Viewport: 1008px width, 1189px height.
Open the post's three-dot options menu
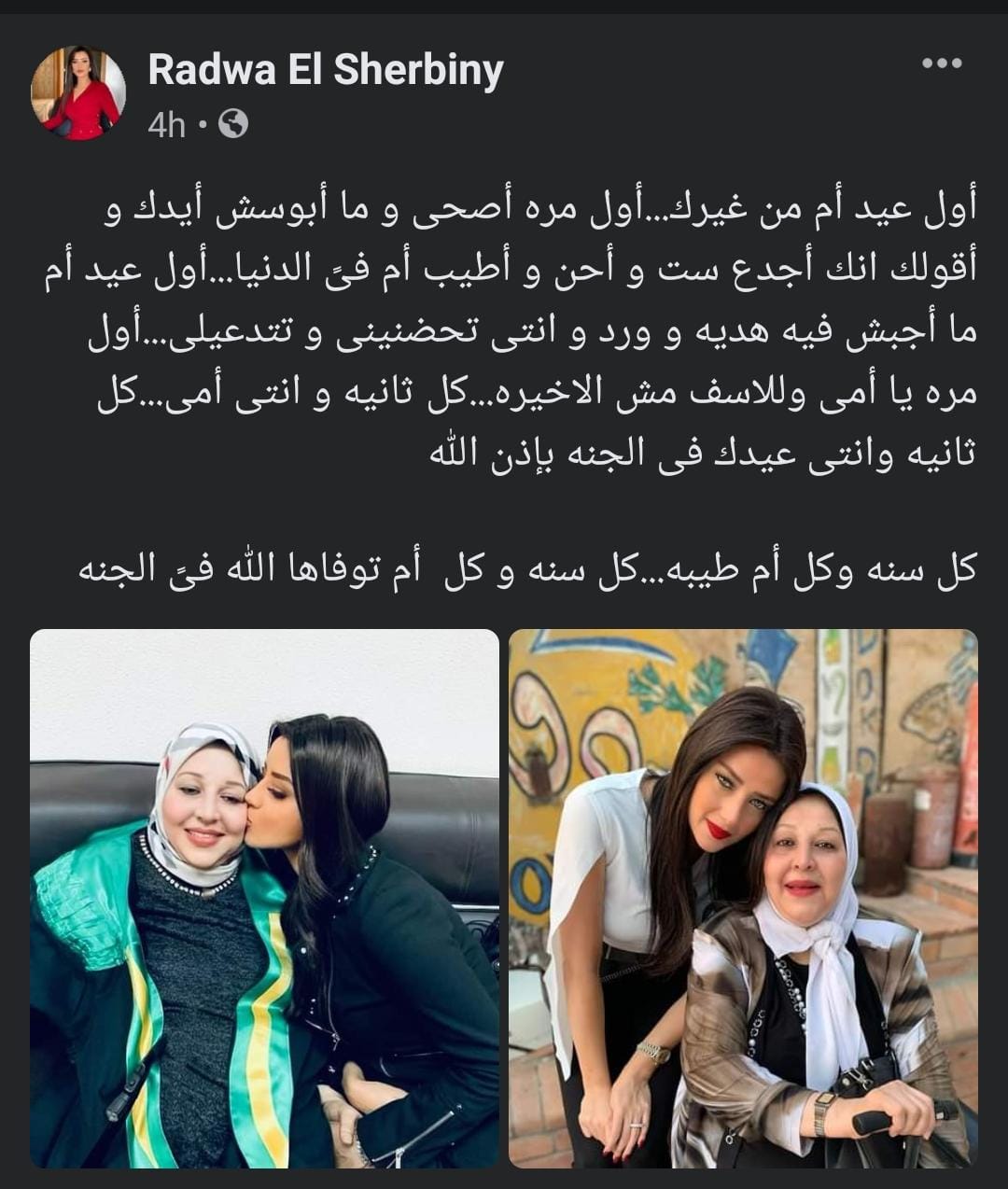point(941,63)
